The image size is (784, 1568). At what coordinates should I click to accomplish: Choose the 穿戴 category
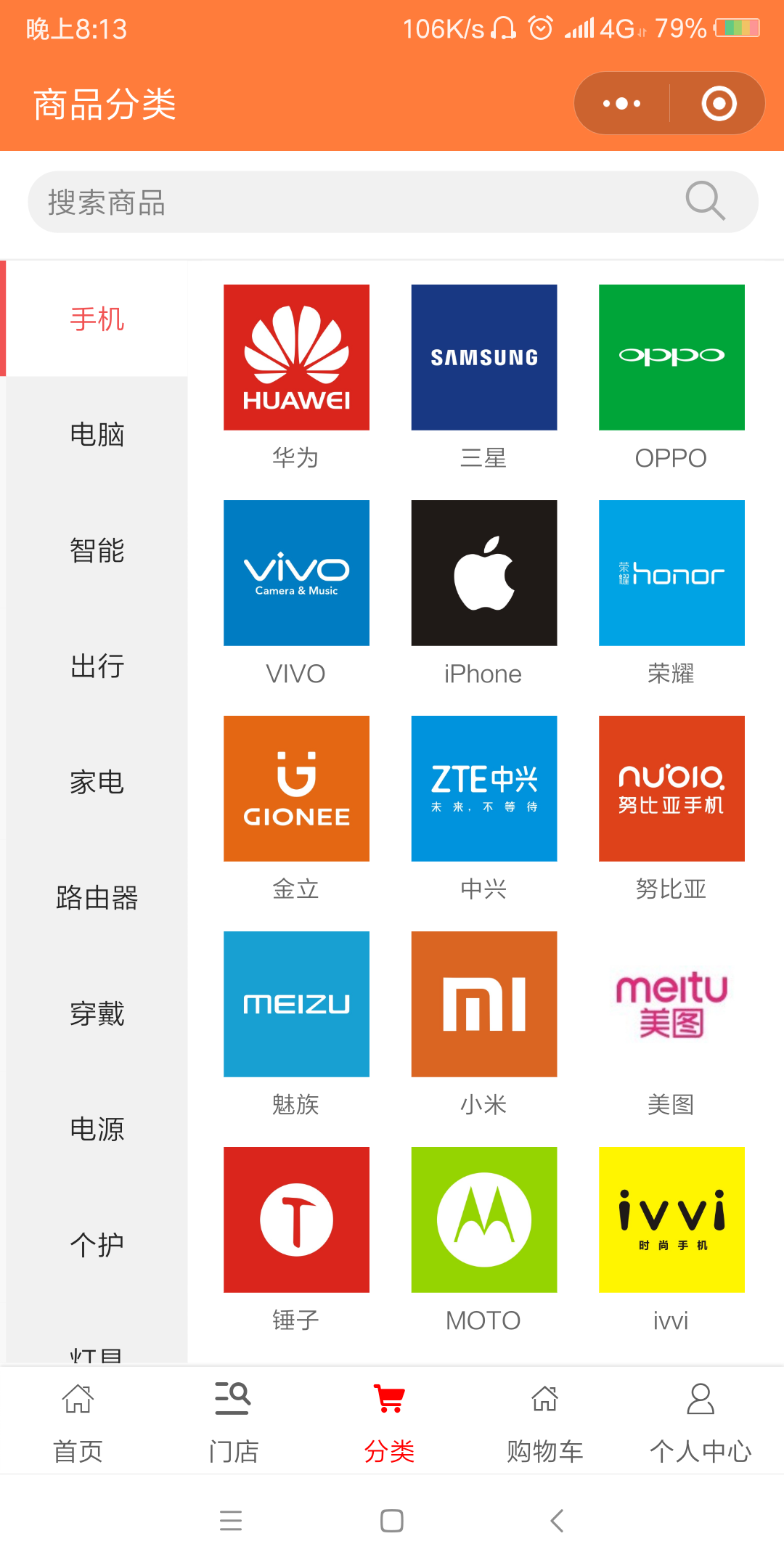coord(97,1013)
